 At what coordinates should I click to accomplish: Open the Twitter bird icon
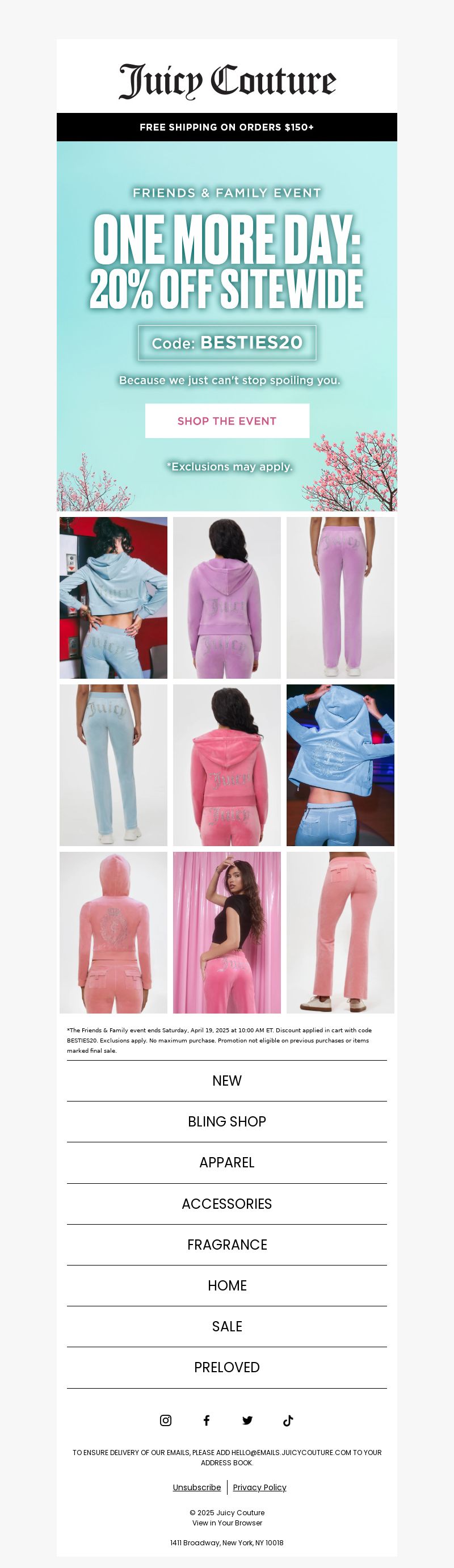pyautogui.click(x=247, y=1420)
